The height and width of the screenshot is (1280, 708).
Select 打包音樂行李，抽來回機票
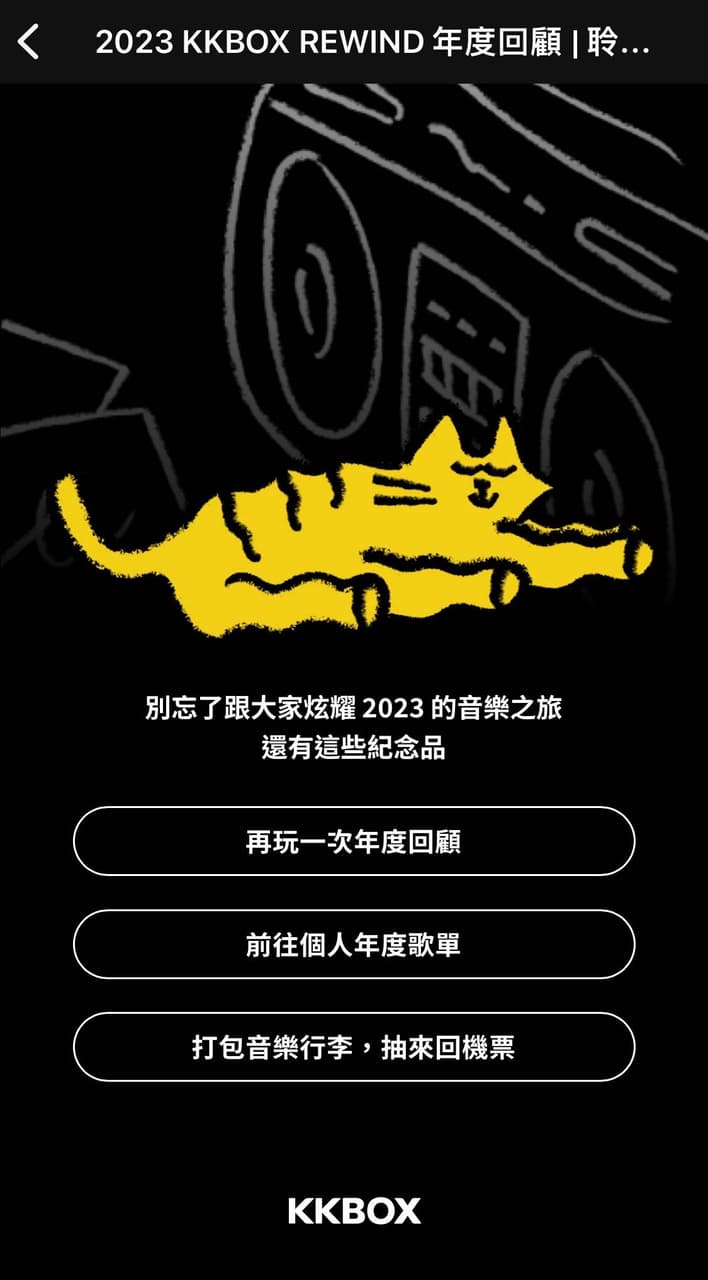(354, 1047)
